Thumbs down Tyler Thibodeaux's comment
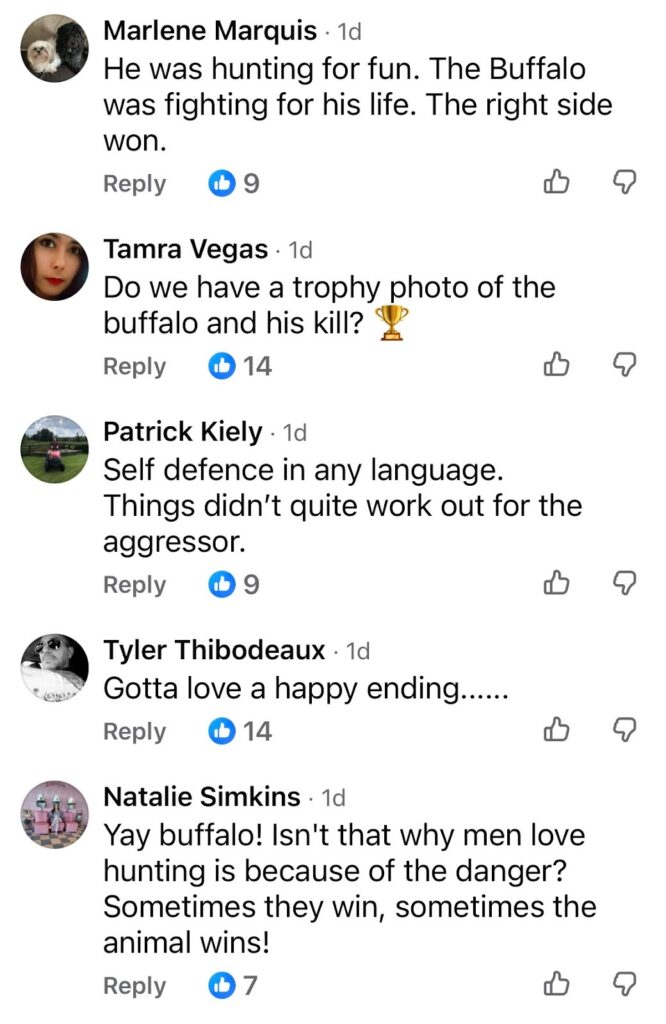This screenshot has height=1024, width=666. click(624, 731)
